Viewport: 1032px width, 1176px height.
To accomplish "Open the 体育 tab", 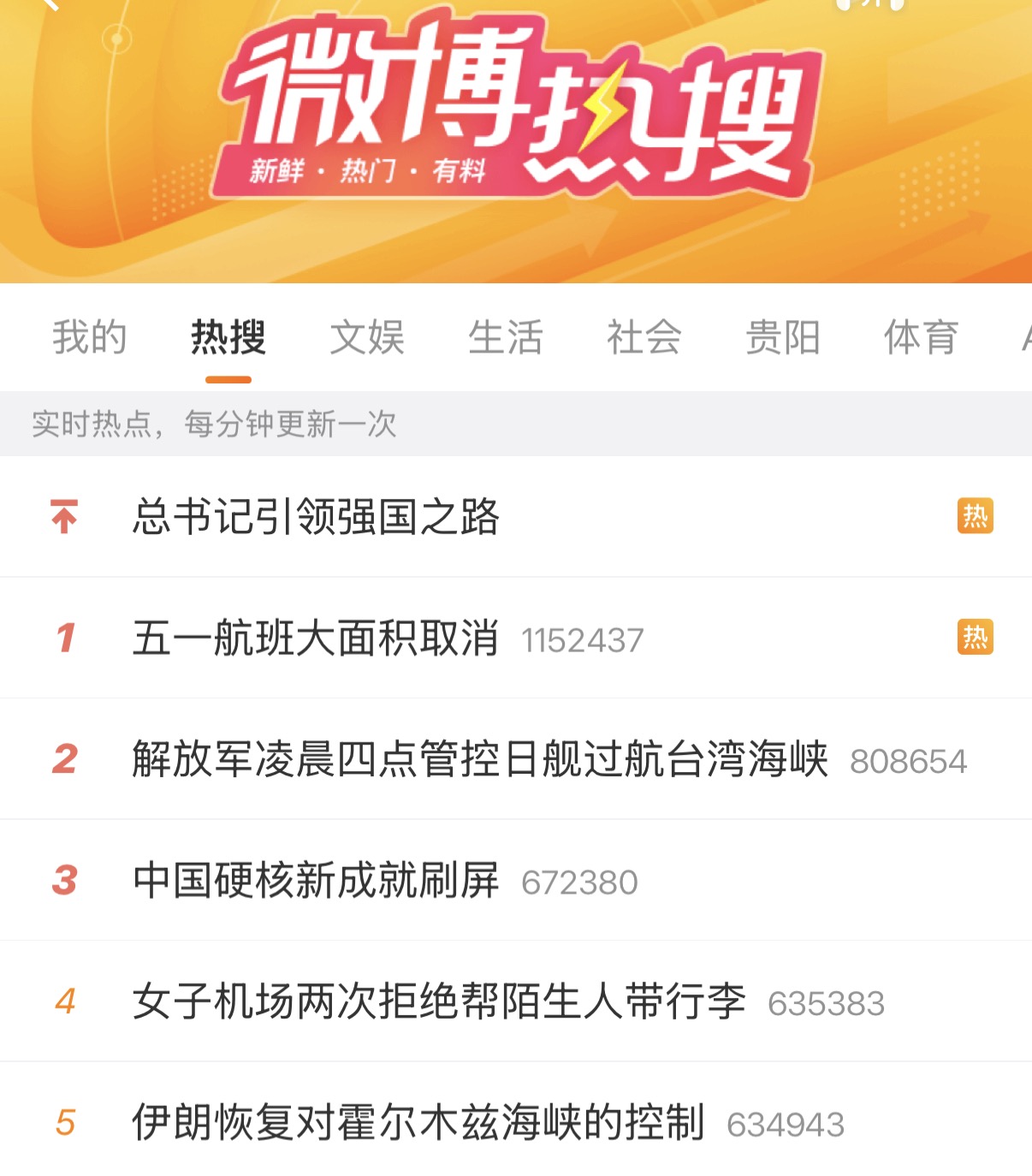I will 921,337.
